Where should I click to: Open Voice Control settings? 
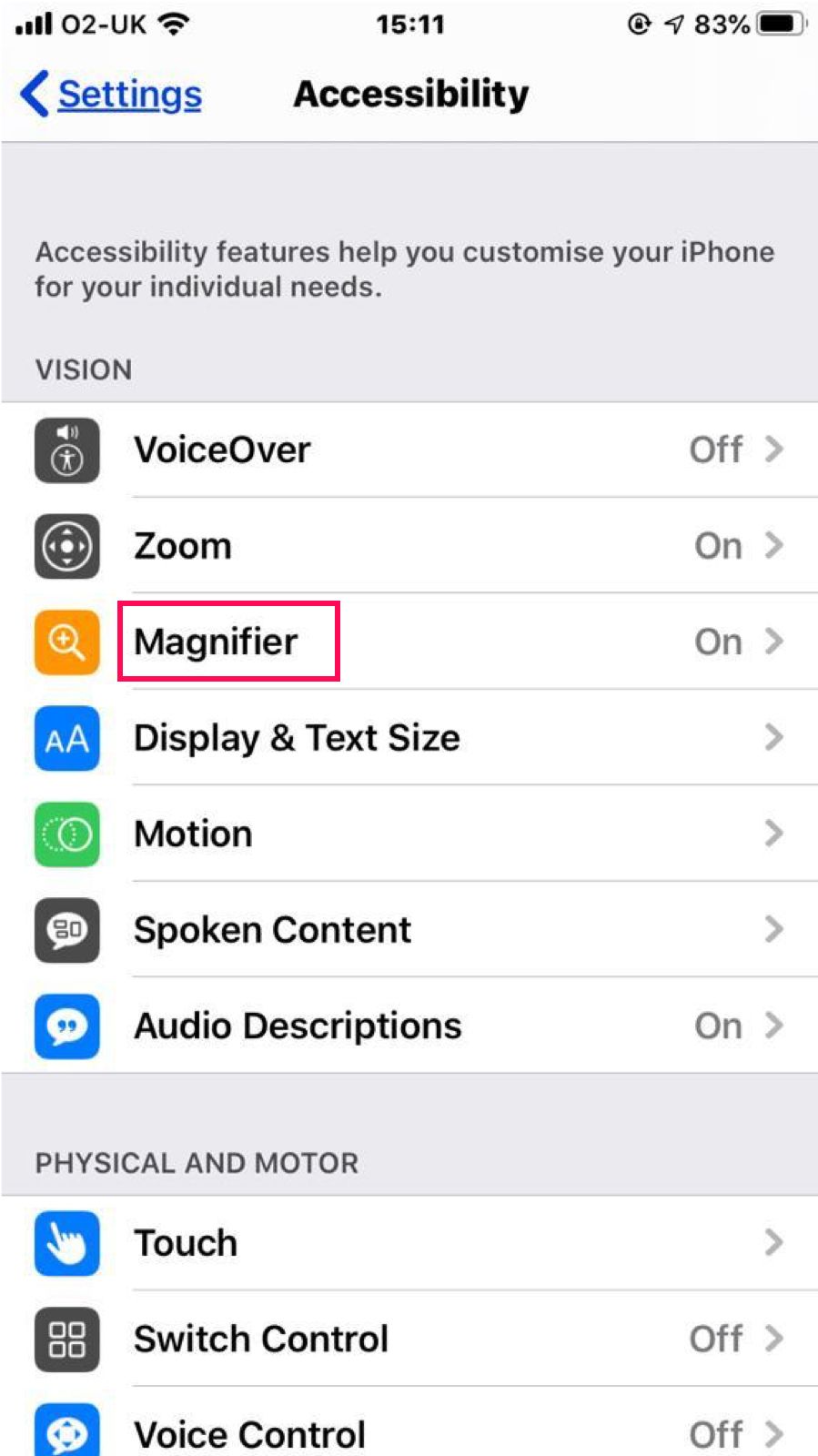pyautogui.click(x=409, y=1432)
